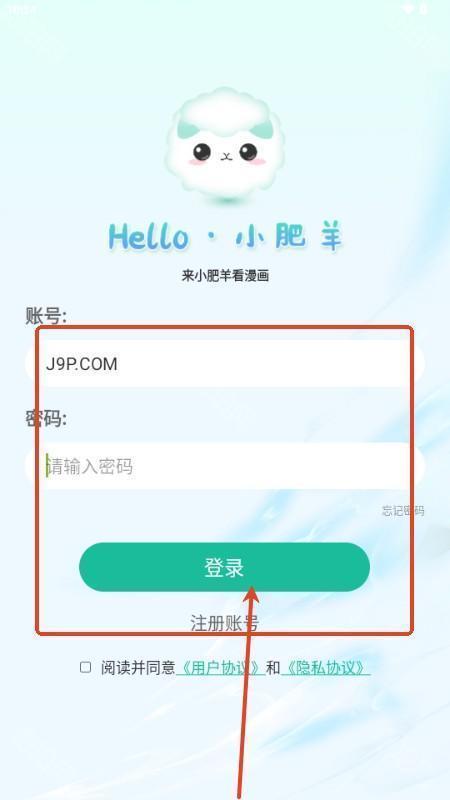The image size is (450, 800).
Task: Open the 忘记密码 forgot password link
Action: coord(403,511)
